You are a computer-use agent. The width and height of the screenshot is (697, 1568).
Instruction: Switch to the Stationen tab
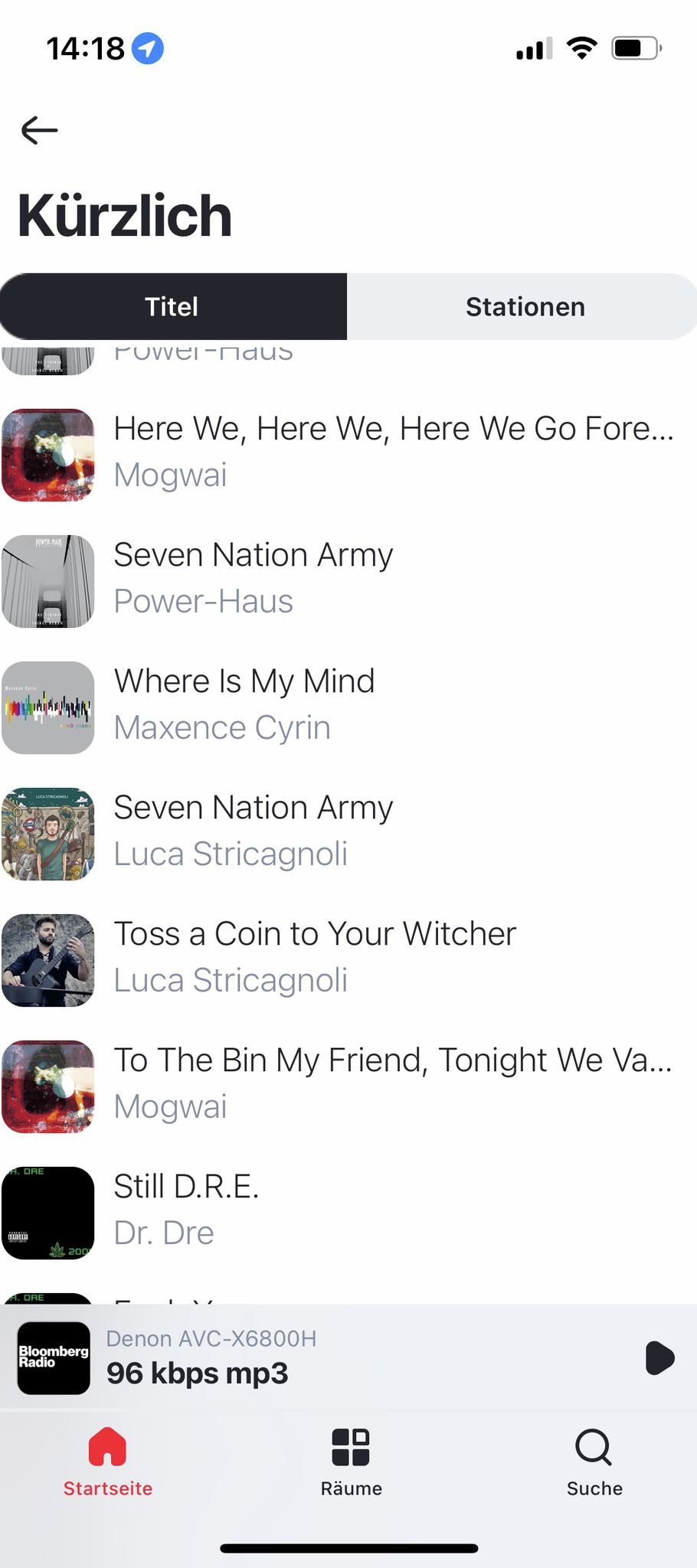tap(525, 307)
